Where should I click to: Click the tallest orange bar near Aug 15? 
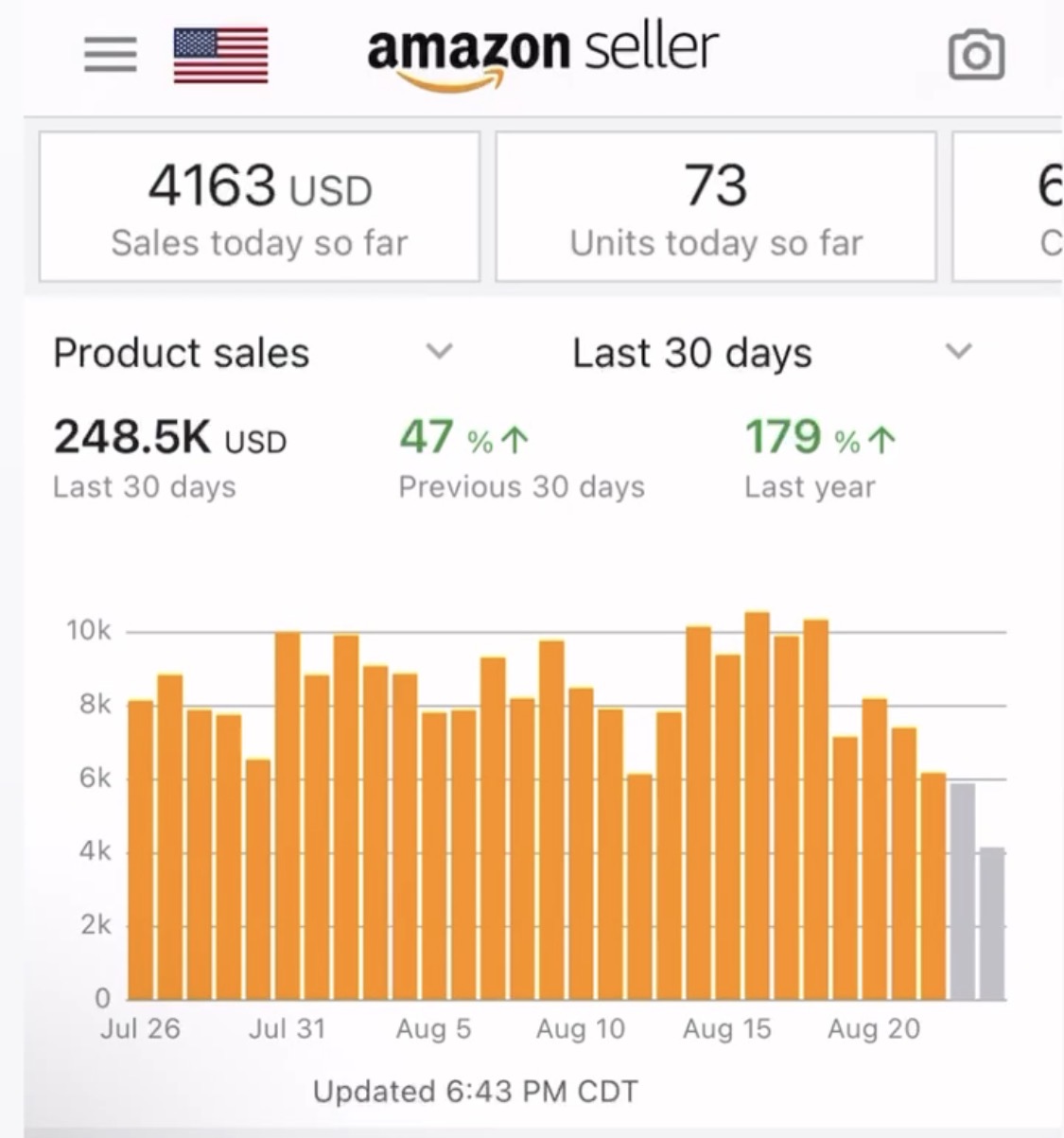(759, 804)
